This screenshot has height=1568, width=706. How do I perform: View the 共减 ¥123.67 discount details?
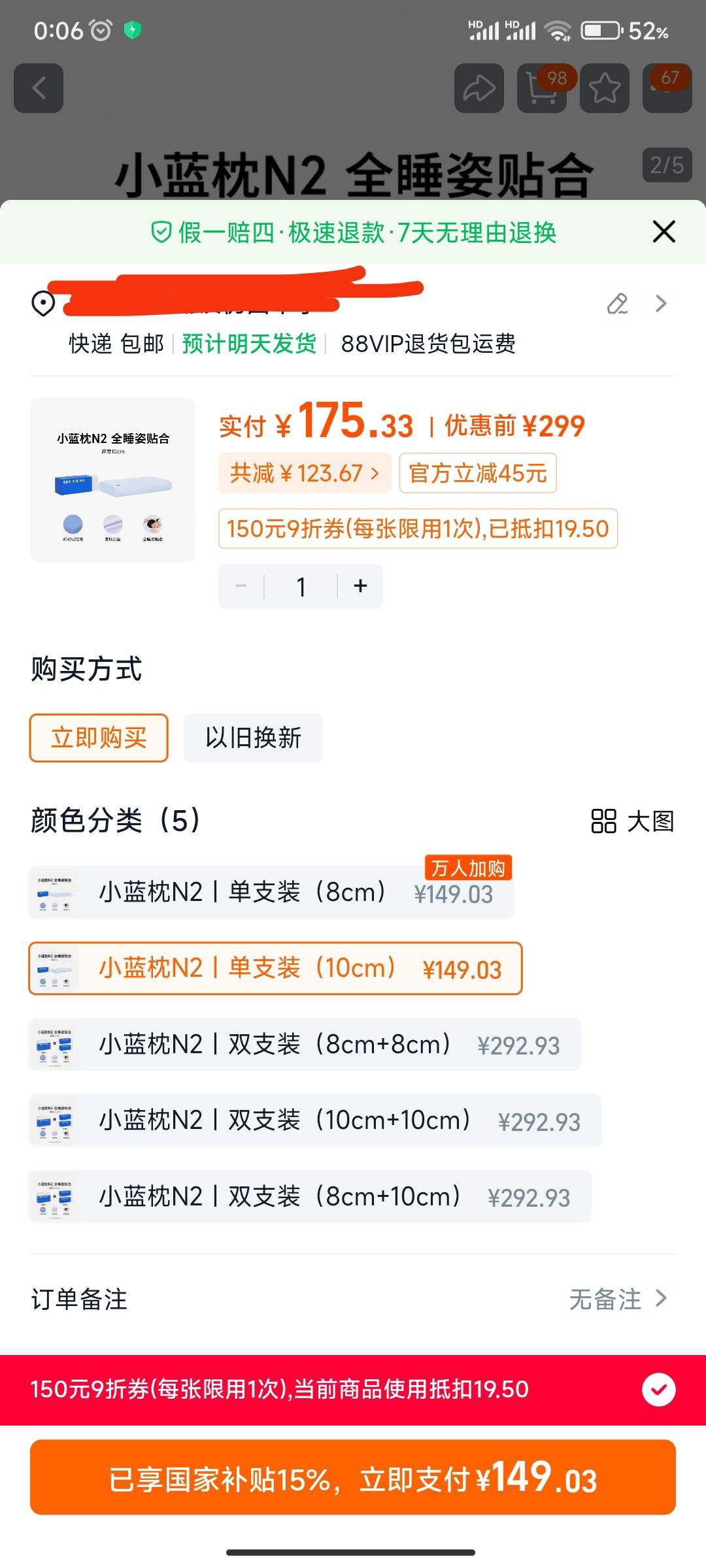tap(304, 472)
